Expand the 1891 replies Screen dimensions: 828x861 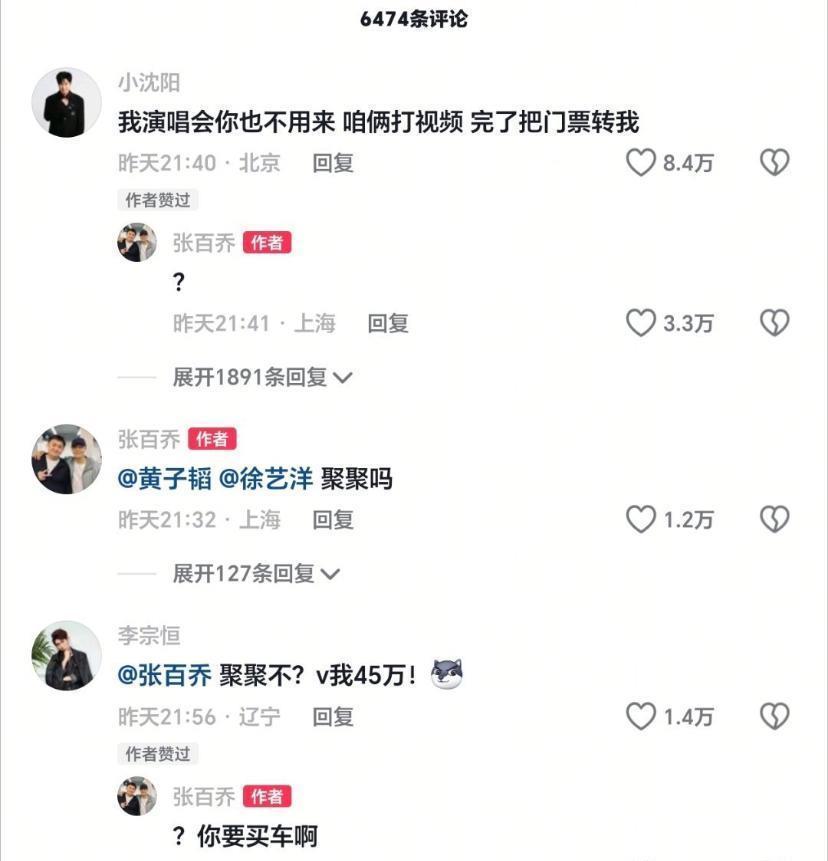pos(263,377)
